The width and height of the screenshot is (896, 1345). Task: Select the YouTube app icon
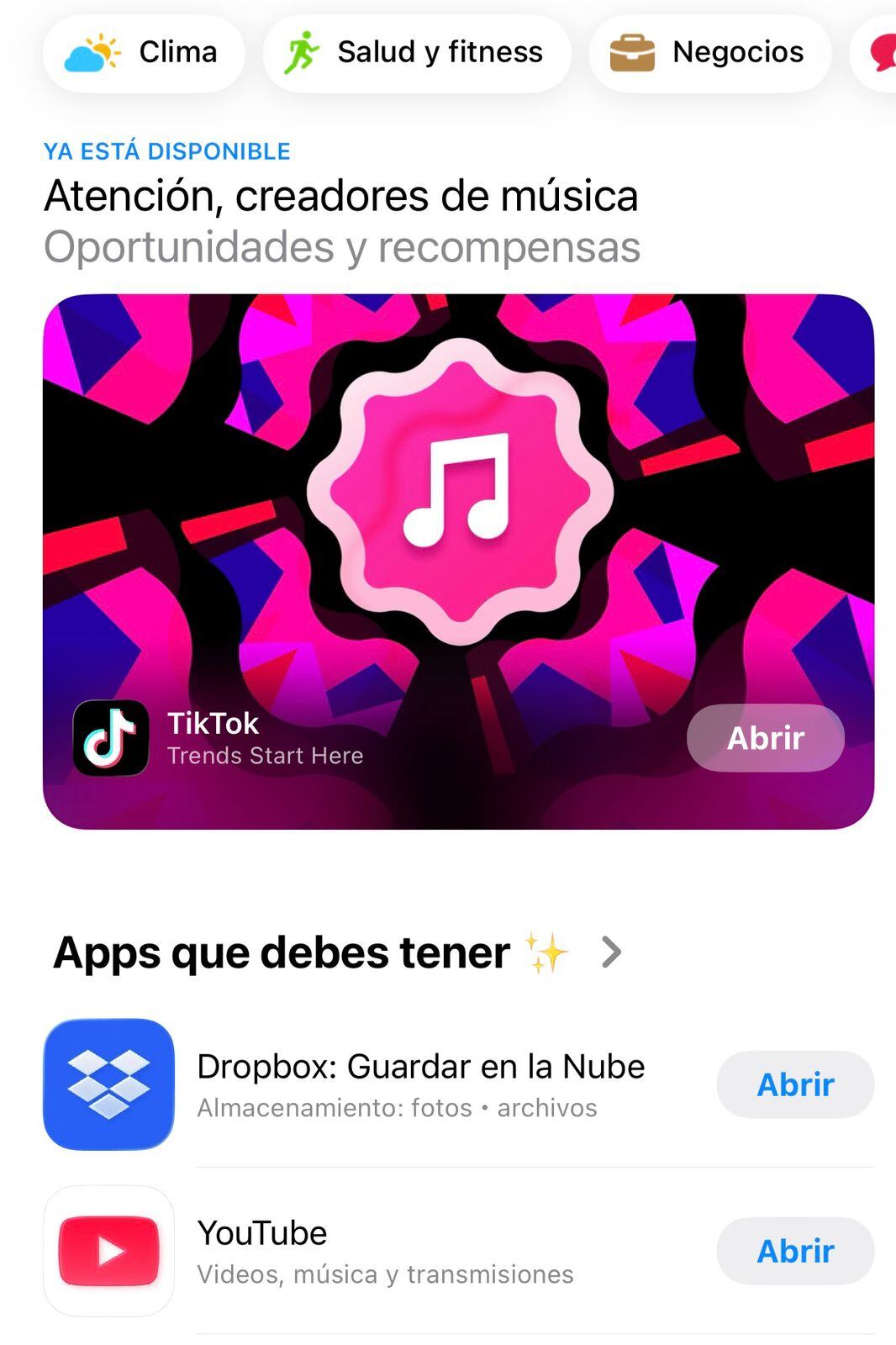click(109, 1250)
